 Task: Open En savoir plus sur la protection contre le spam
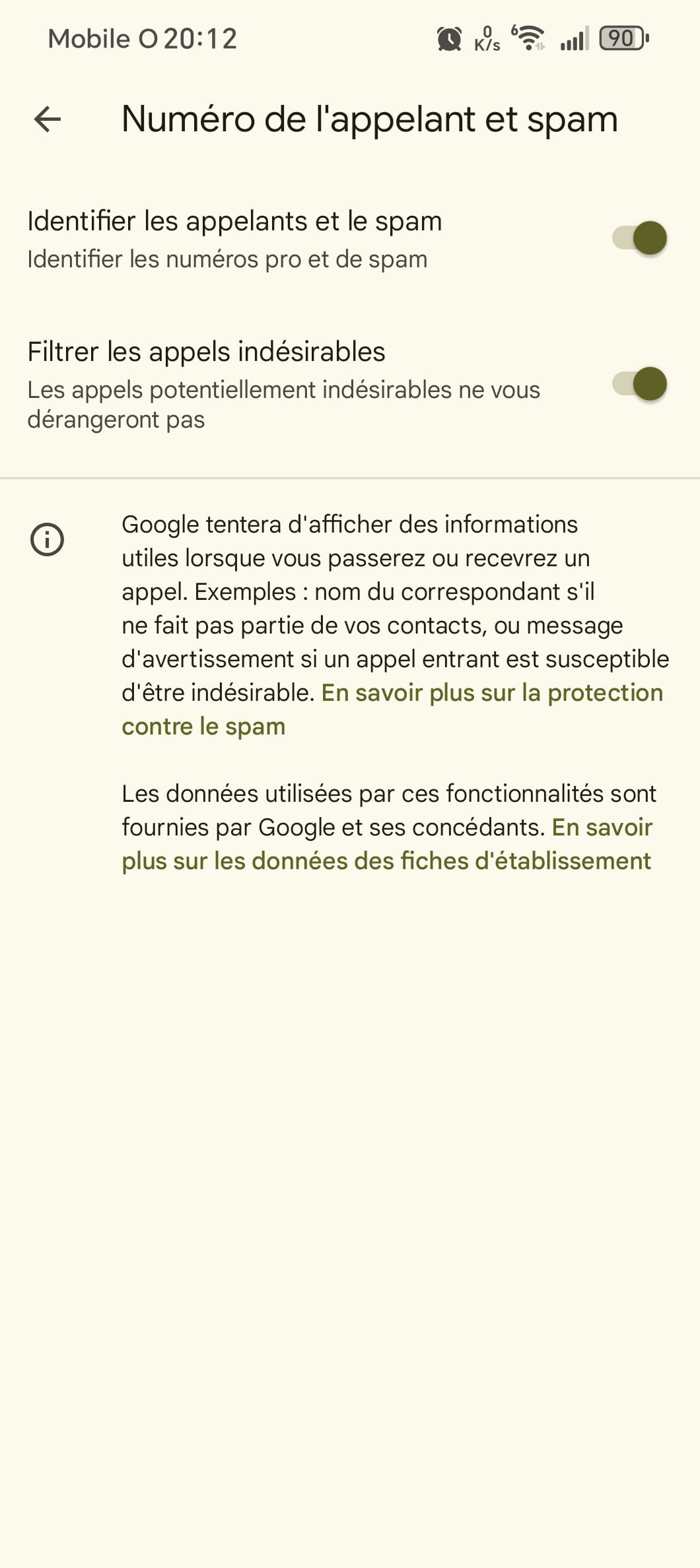pos(491,694)
